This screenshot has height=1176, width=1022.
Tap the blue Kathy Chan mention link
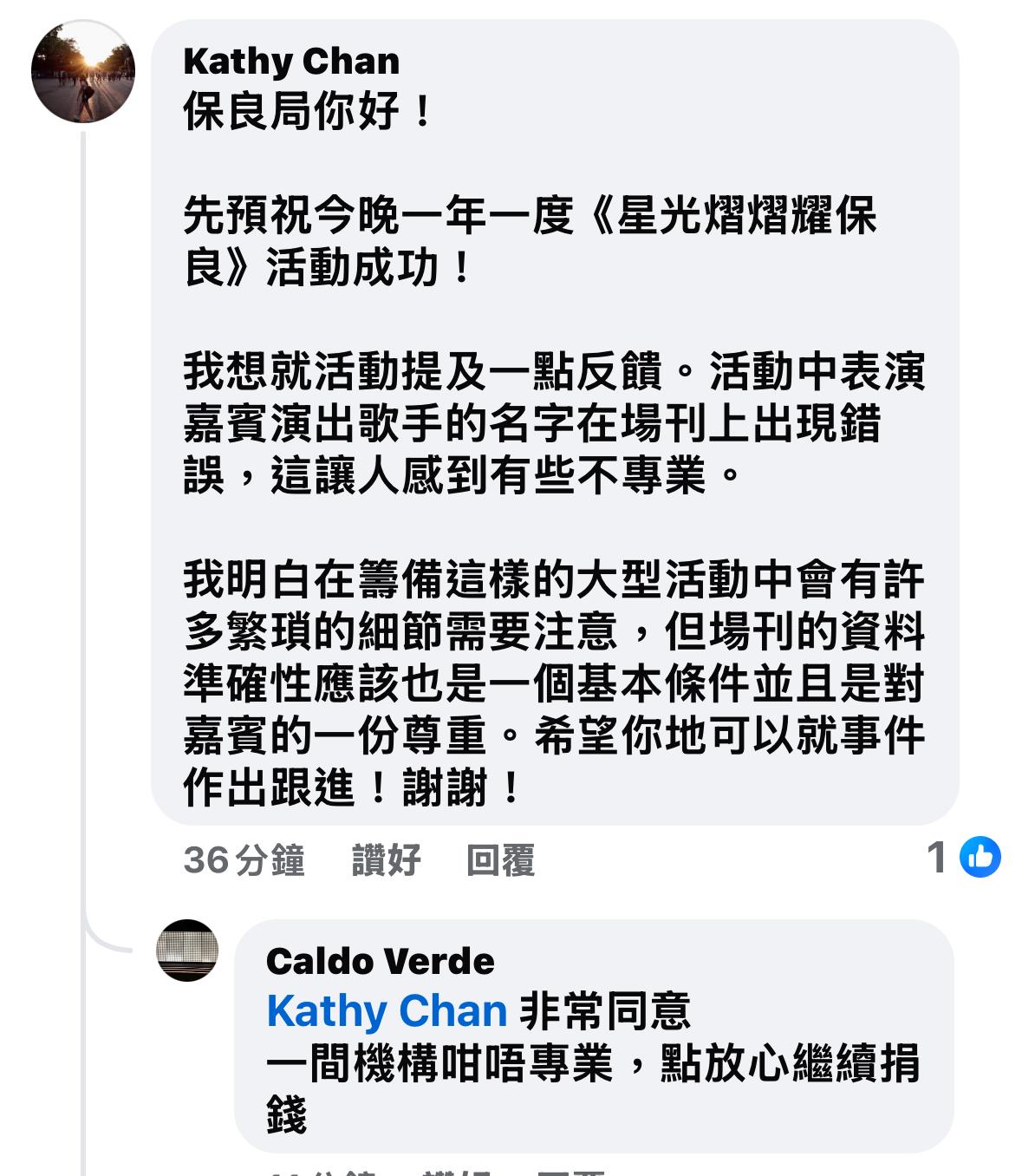tap(387, 1011)
